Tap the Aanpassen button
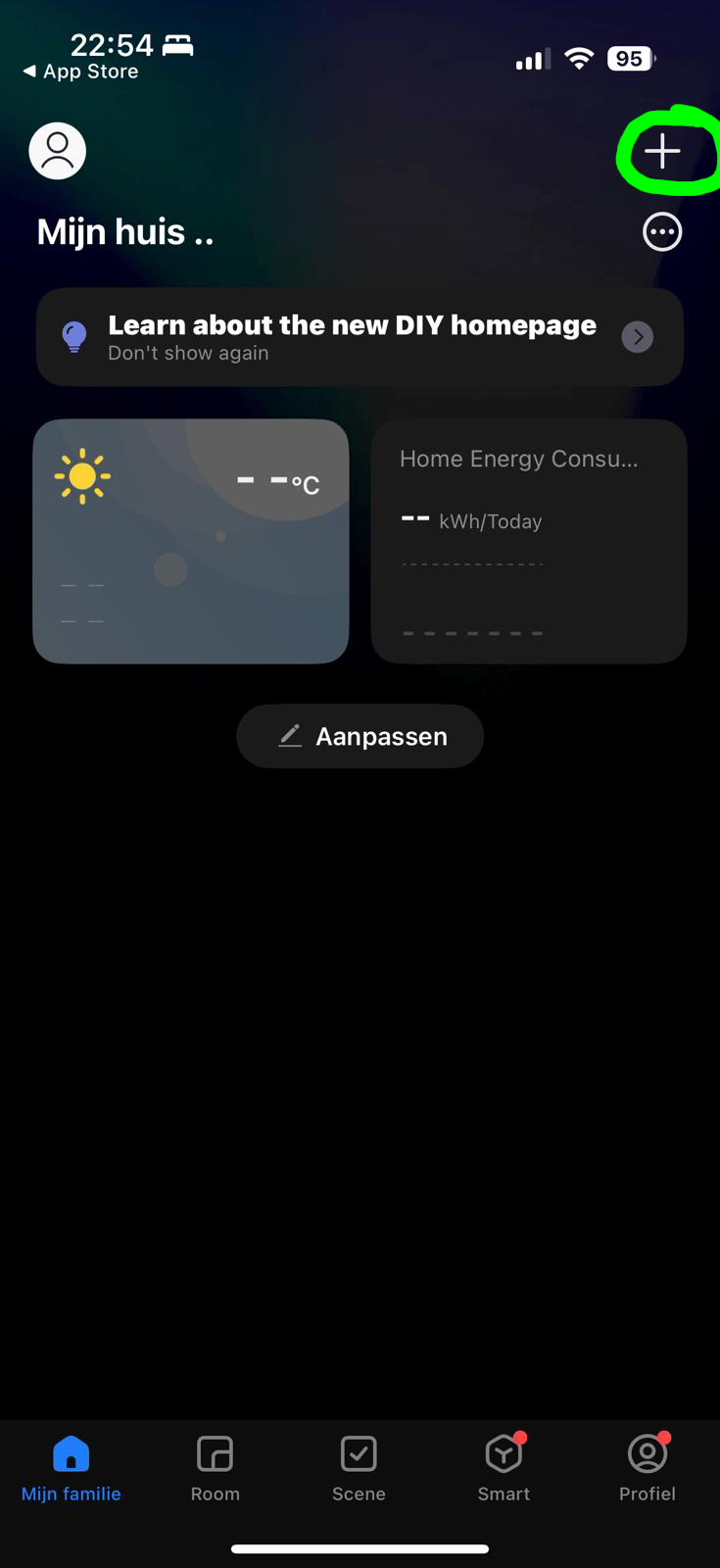The height and width of the screenshot is (1568, 720). point(360,736)
